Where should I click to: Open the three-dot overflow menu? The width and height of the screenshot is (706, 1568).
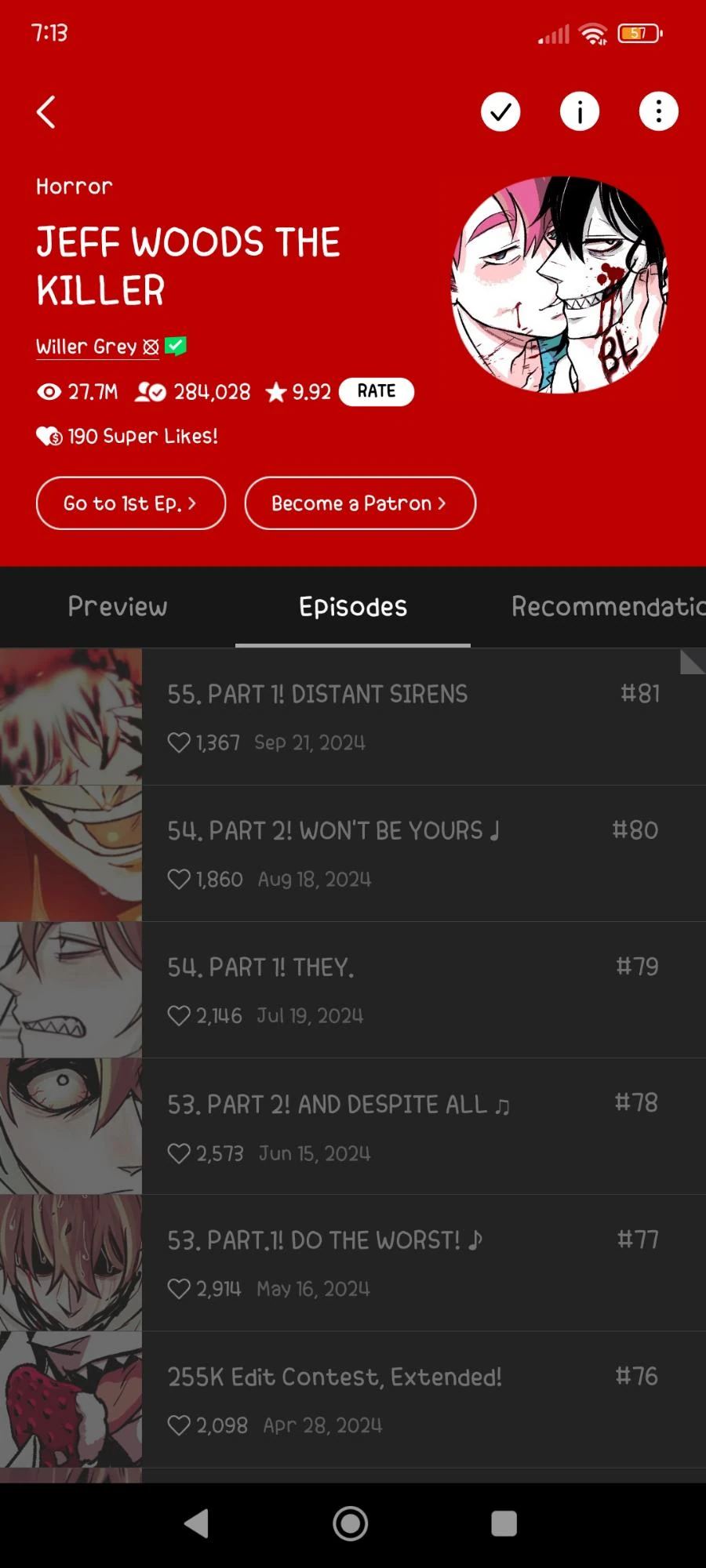coord(658,112)
